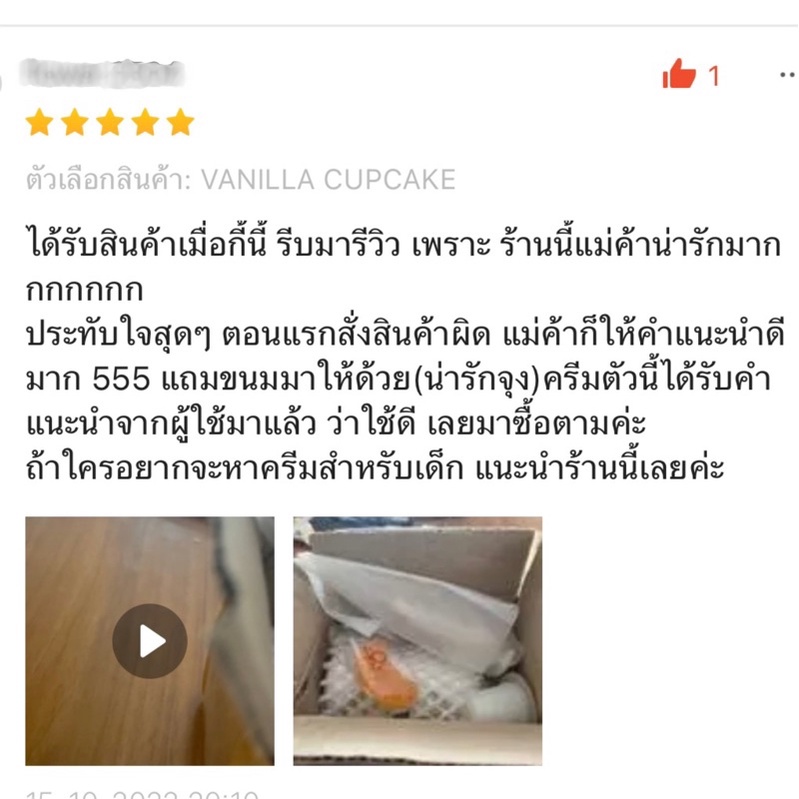Open the photo of the opened box
The image size is (799, 799).
coord(417,641)
